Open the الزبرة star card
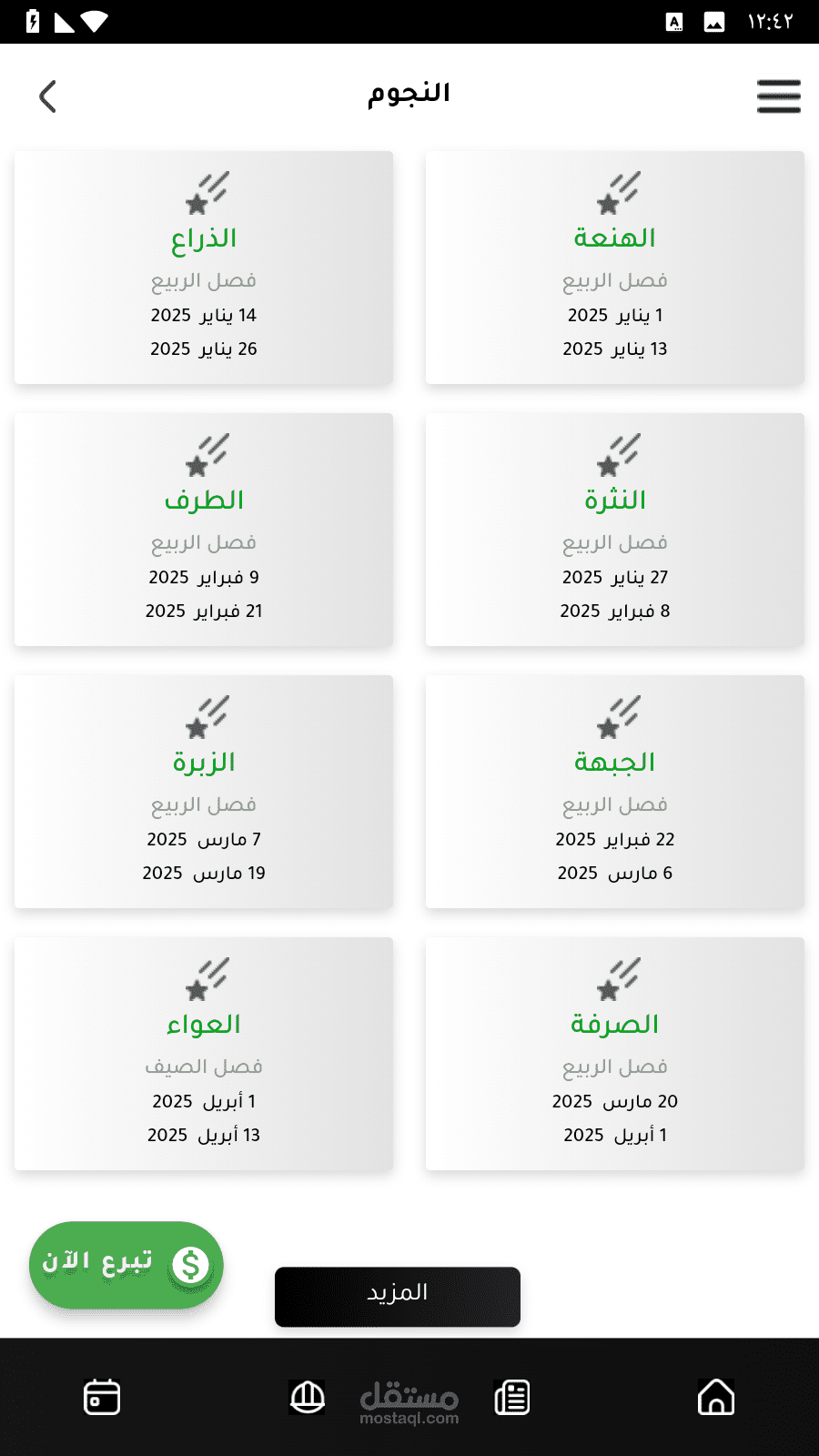 204,792
